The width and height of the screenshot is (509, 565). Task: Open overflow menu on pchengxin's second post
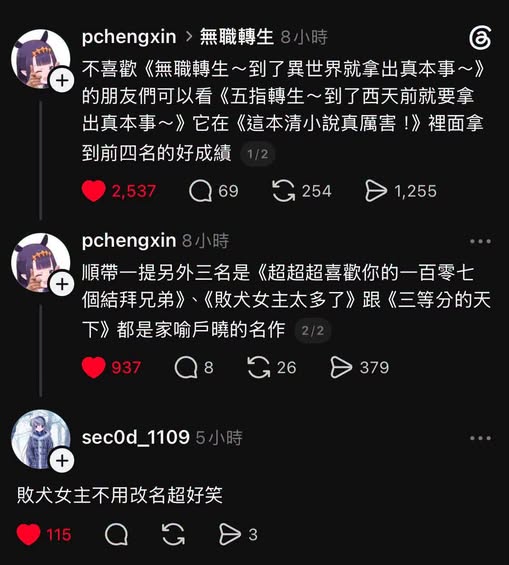pos(481,241)
